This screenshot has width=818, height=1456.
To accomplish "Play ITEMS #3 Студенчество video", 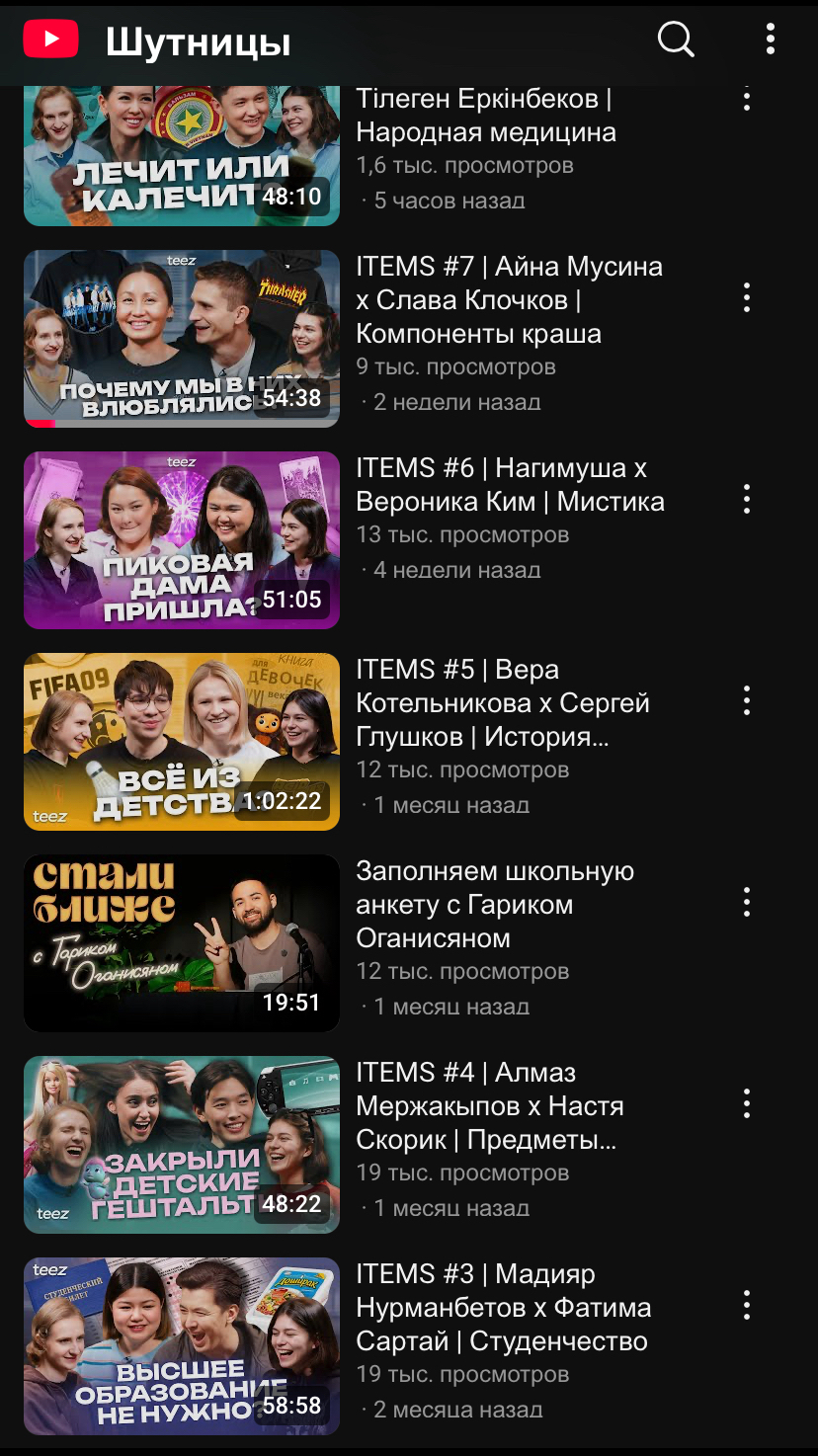I will click(x=182, y=1346).
